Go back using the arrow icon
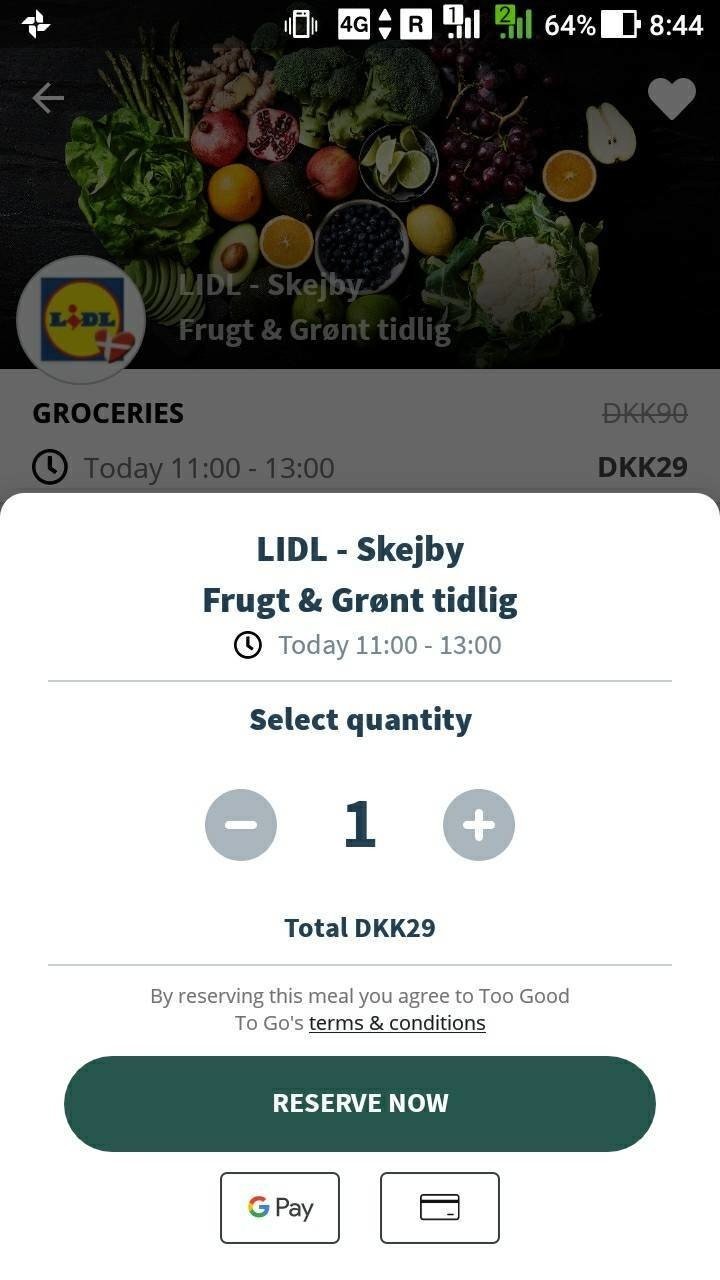The width and height of the screenshot is (720, 1280). pos(48,97)
